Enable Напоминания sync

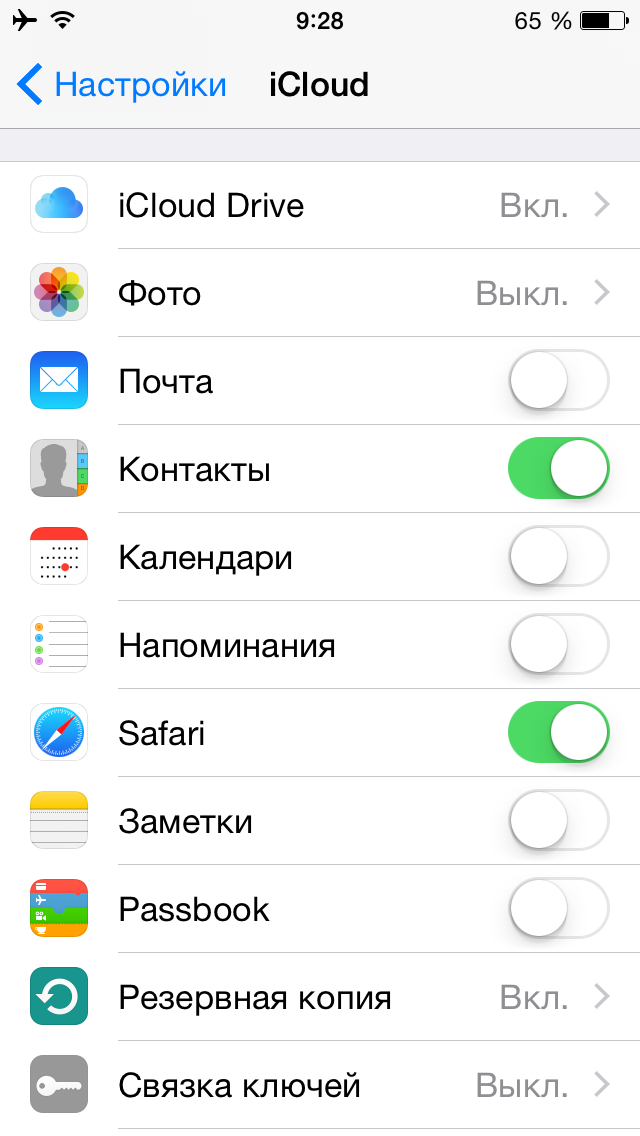pyautogui.click(x=559, y=644)
